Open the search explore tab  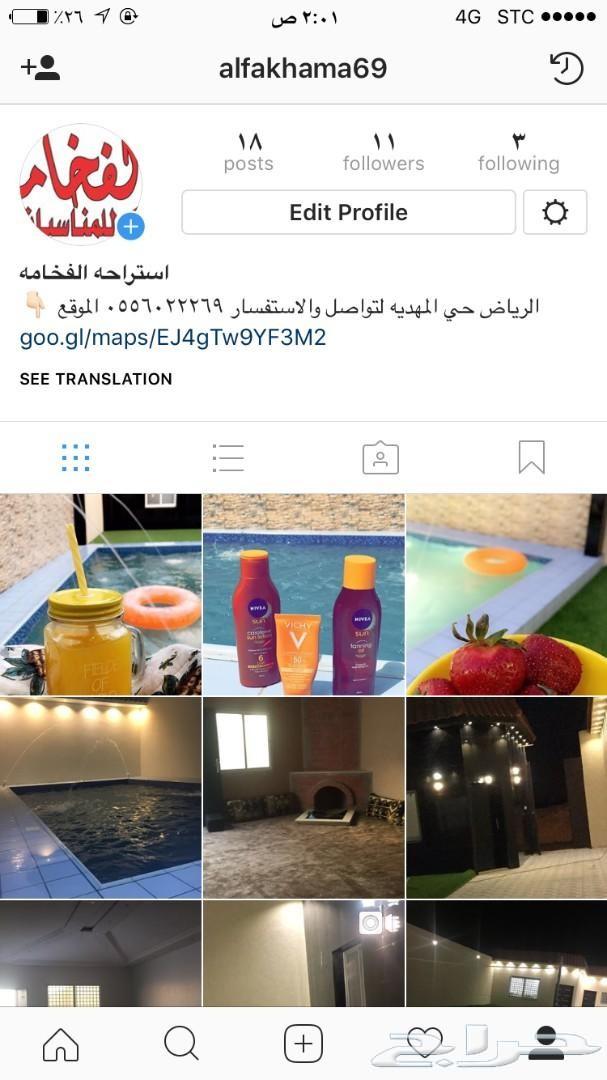182,1044
